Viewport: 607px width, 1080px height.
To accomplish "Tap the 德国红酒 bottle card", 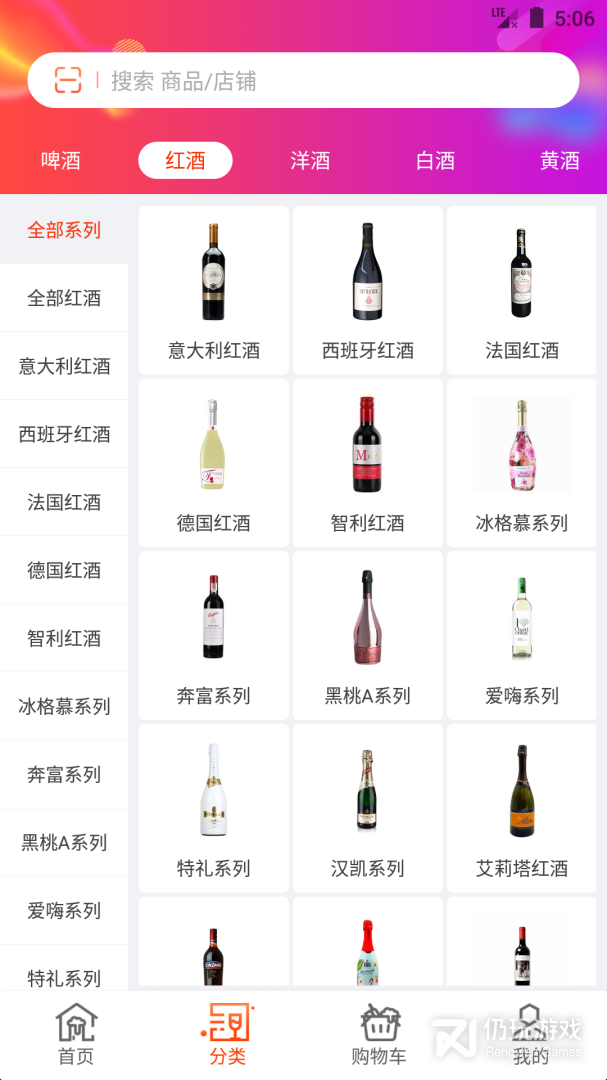I will (214, 463).
